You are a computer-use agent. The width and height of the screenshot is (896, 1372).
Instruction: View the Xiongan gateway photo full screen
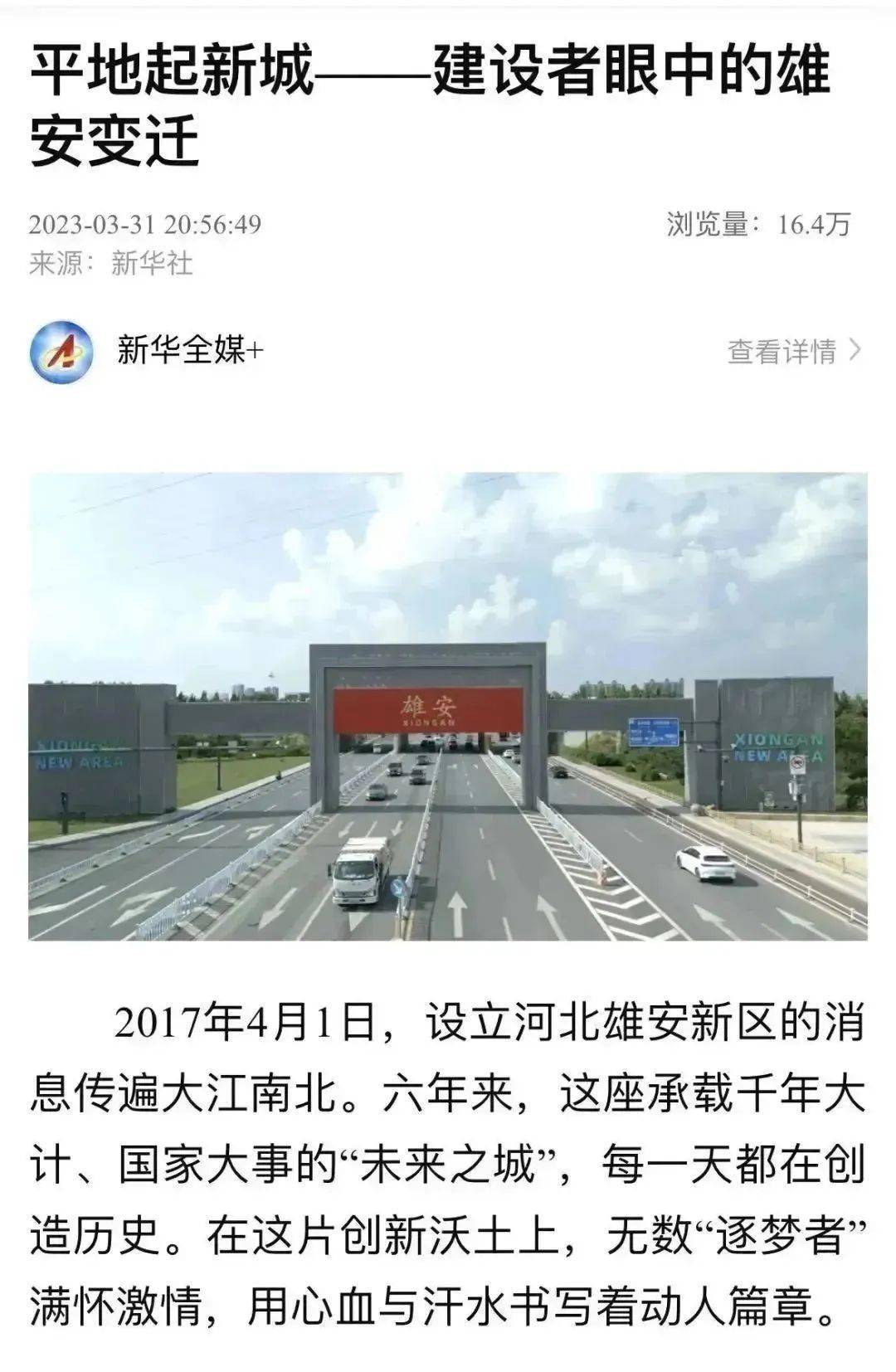(448, 706)
